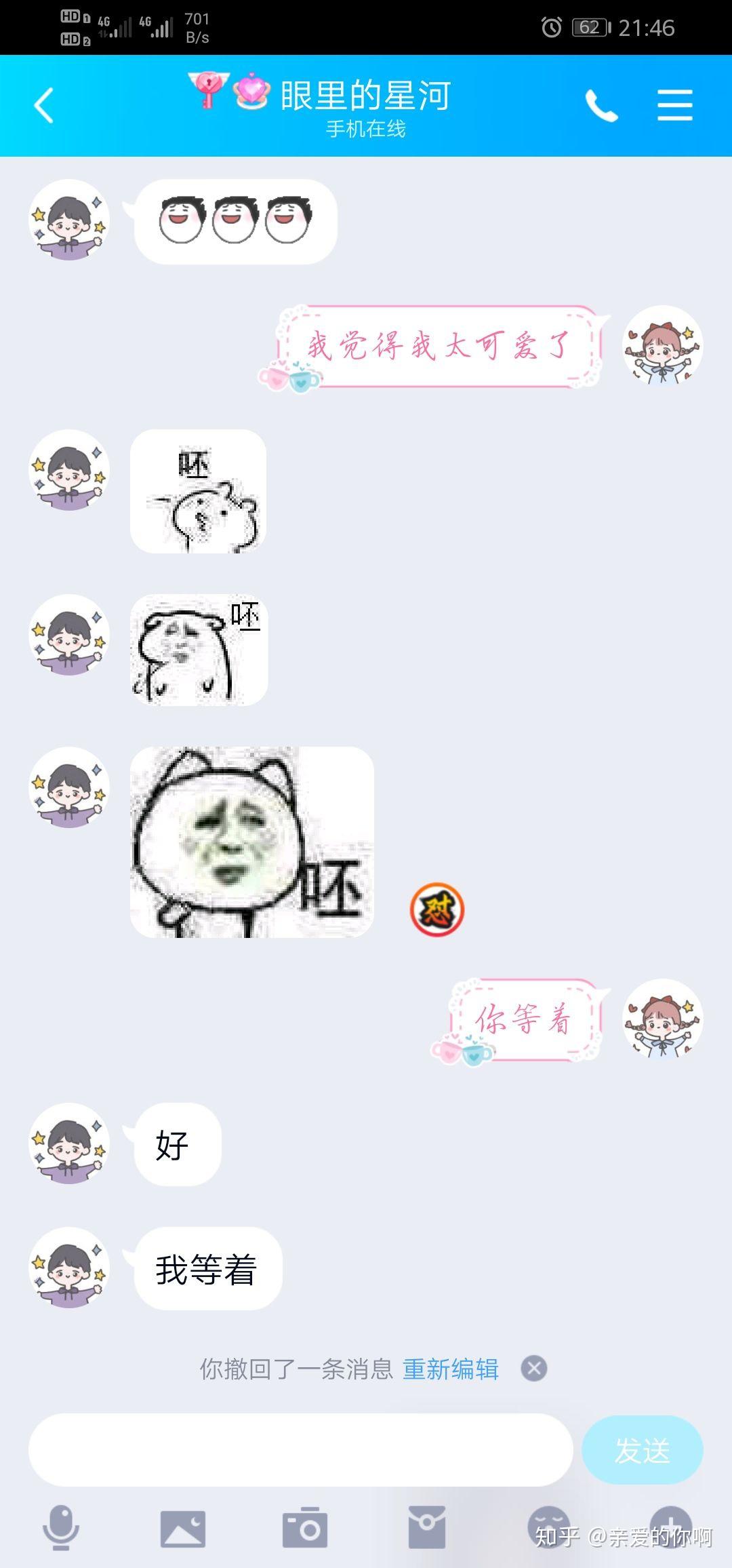Open the large 呸 cat sticker image
Screen dimensions: 732x1568
pyautogui.click(x=251, y=842)
